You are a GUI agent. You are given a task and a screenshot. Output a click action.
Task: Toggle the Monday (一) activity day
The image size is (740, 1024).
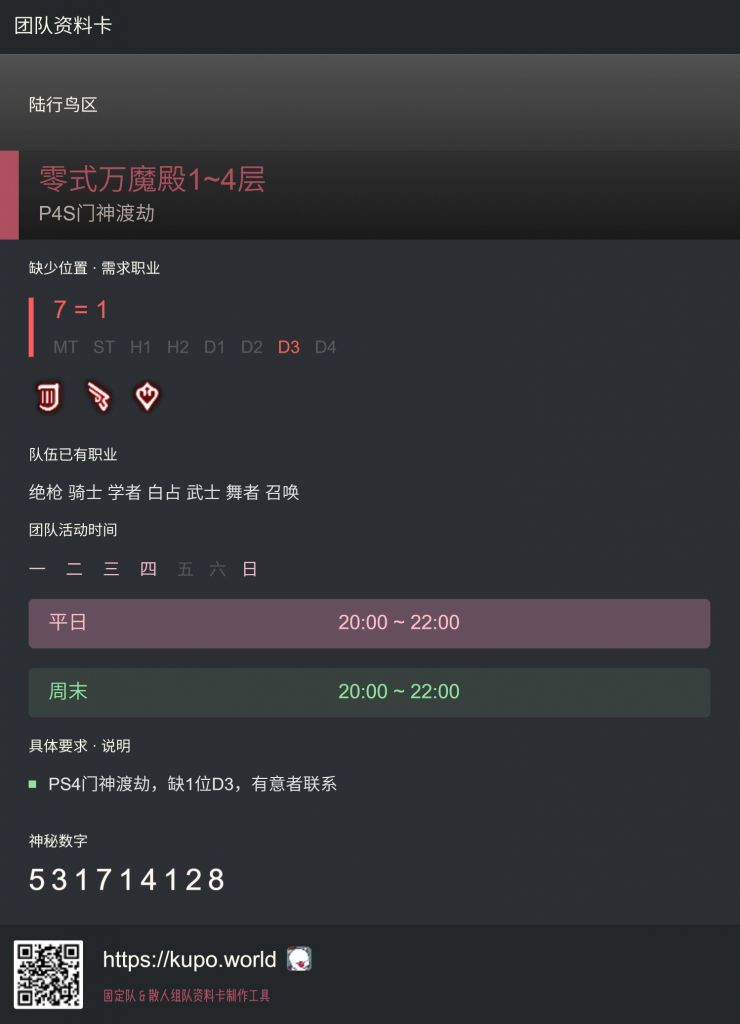(38, 568)
